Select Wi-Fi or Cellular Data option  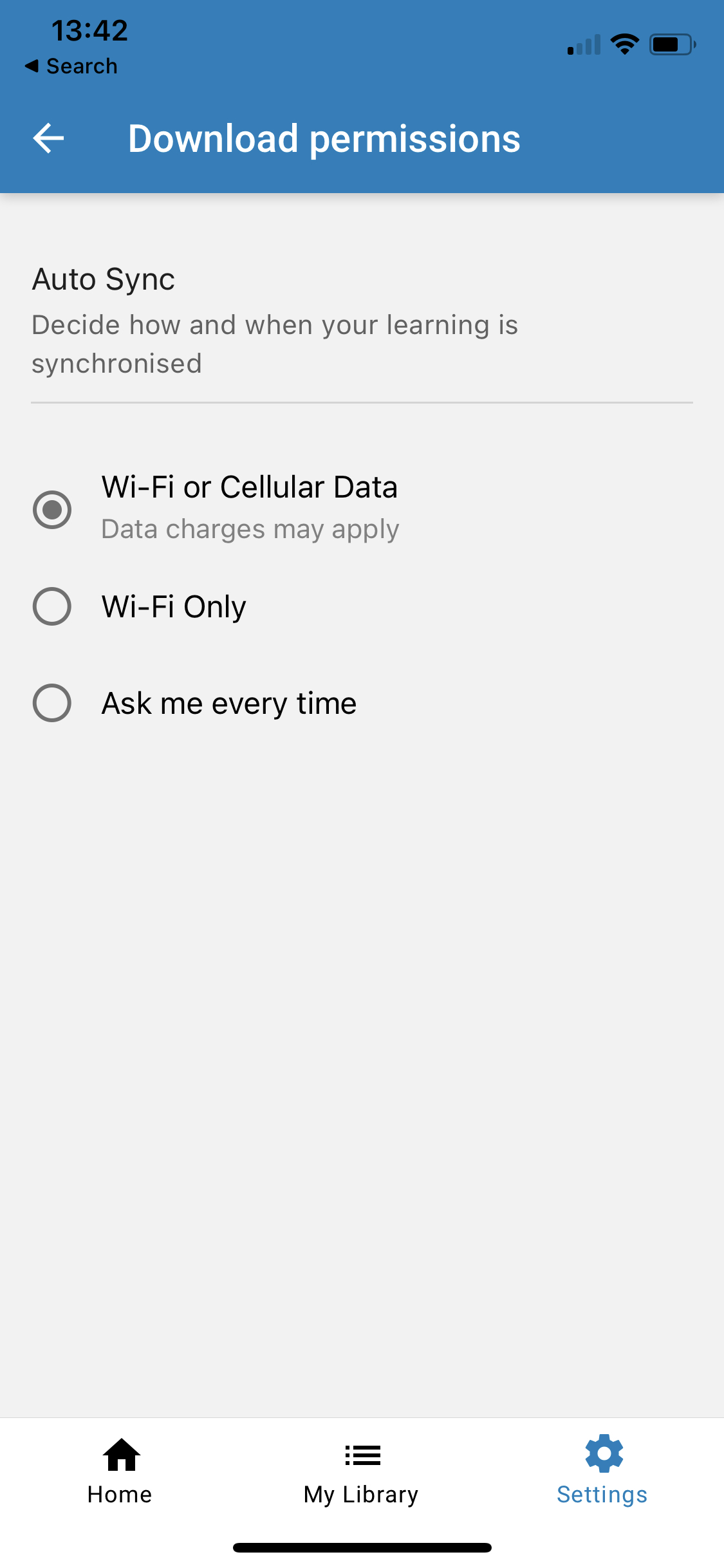click(52, 509)
